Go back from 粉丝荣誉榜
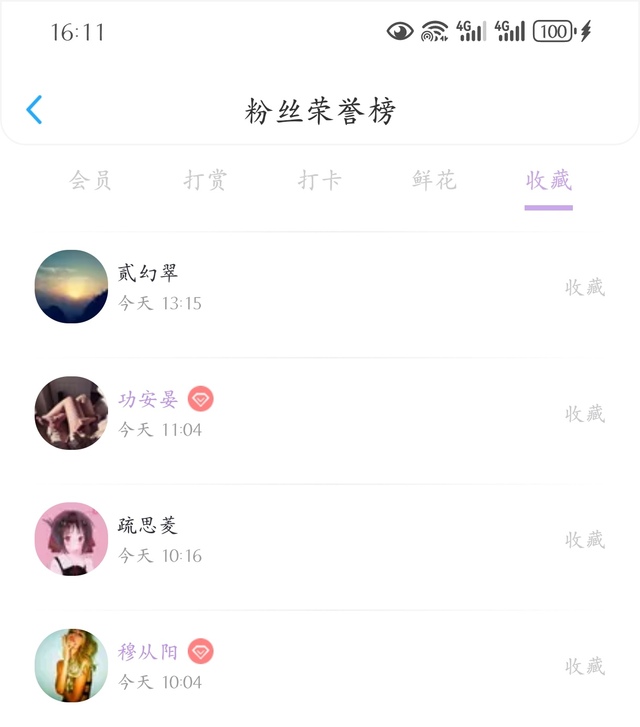Viewport: 640px width, 727px height. [x=35, y=110]
